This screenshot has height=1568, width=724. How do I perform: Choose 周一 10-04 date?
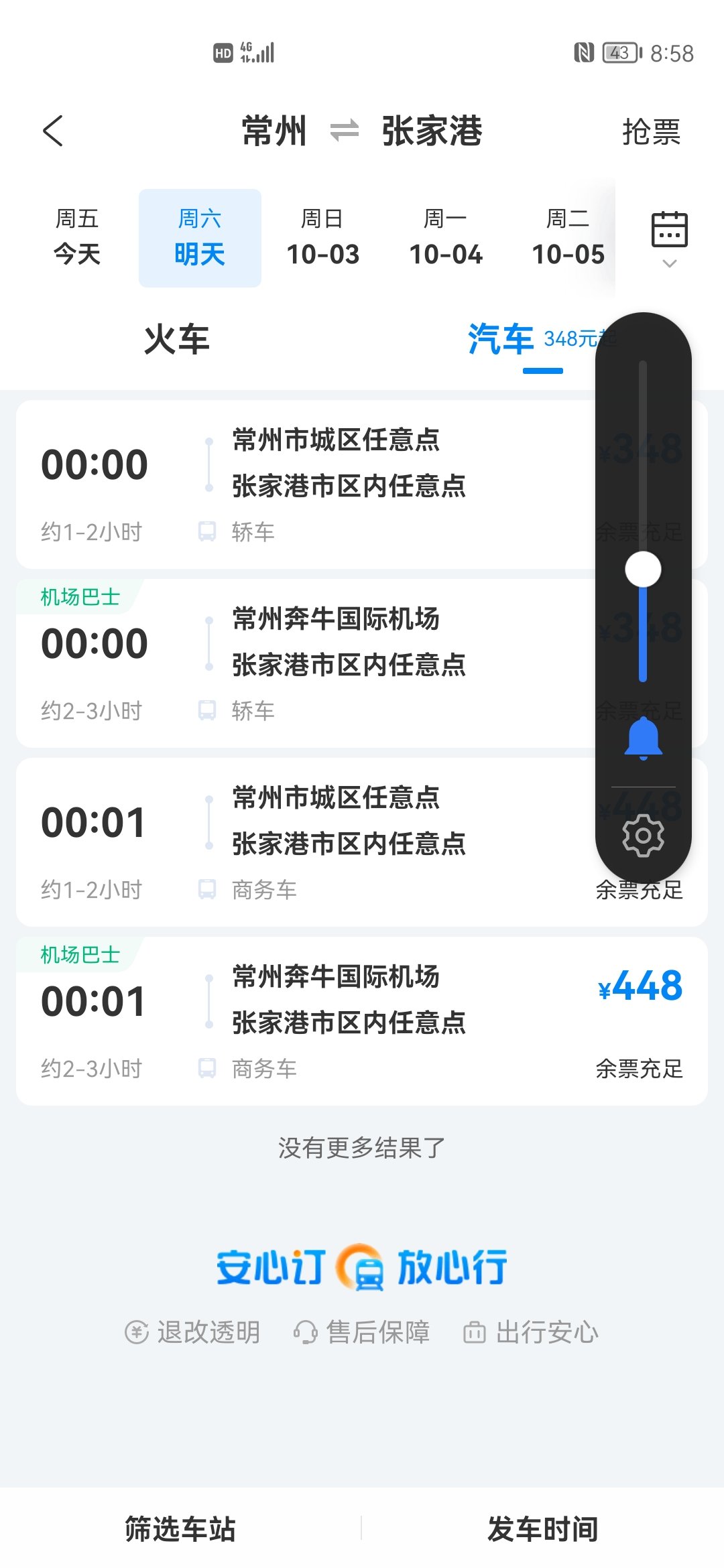point(446,238)
